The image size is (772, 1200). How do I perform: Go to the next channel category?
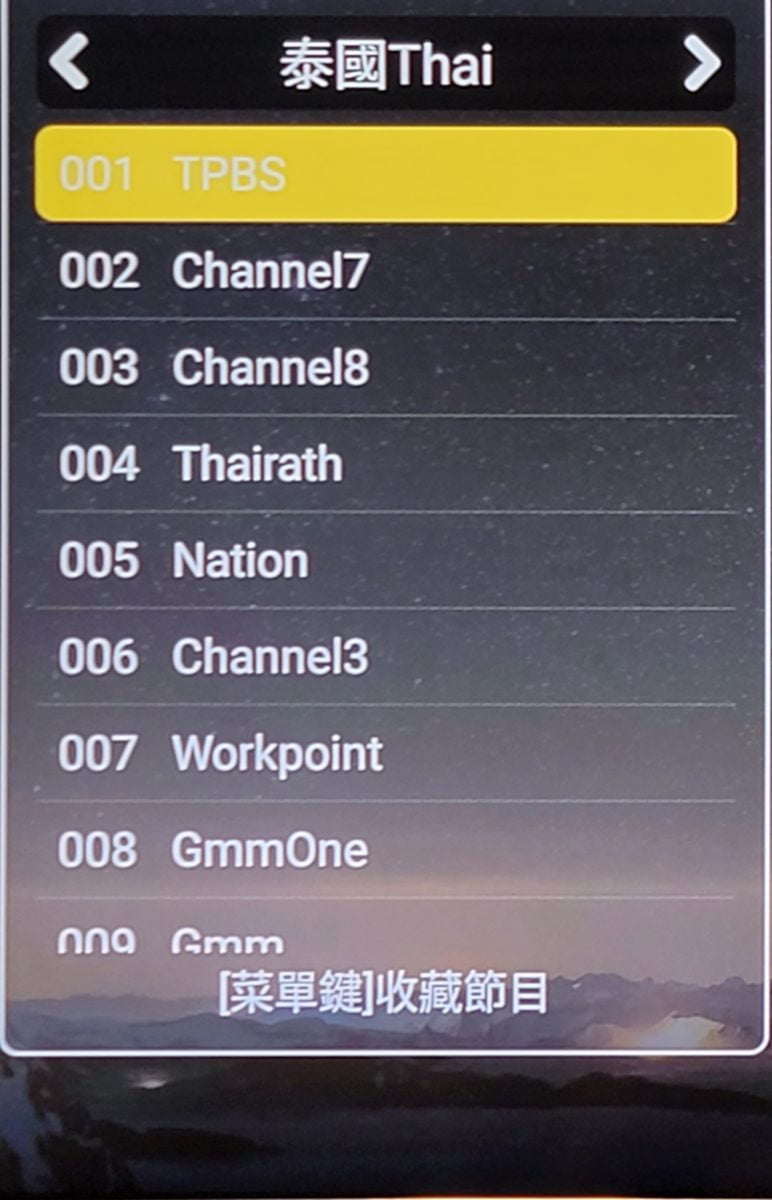(702, 63)
